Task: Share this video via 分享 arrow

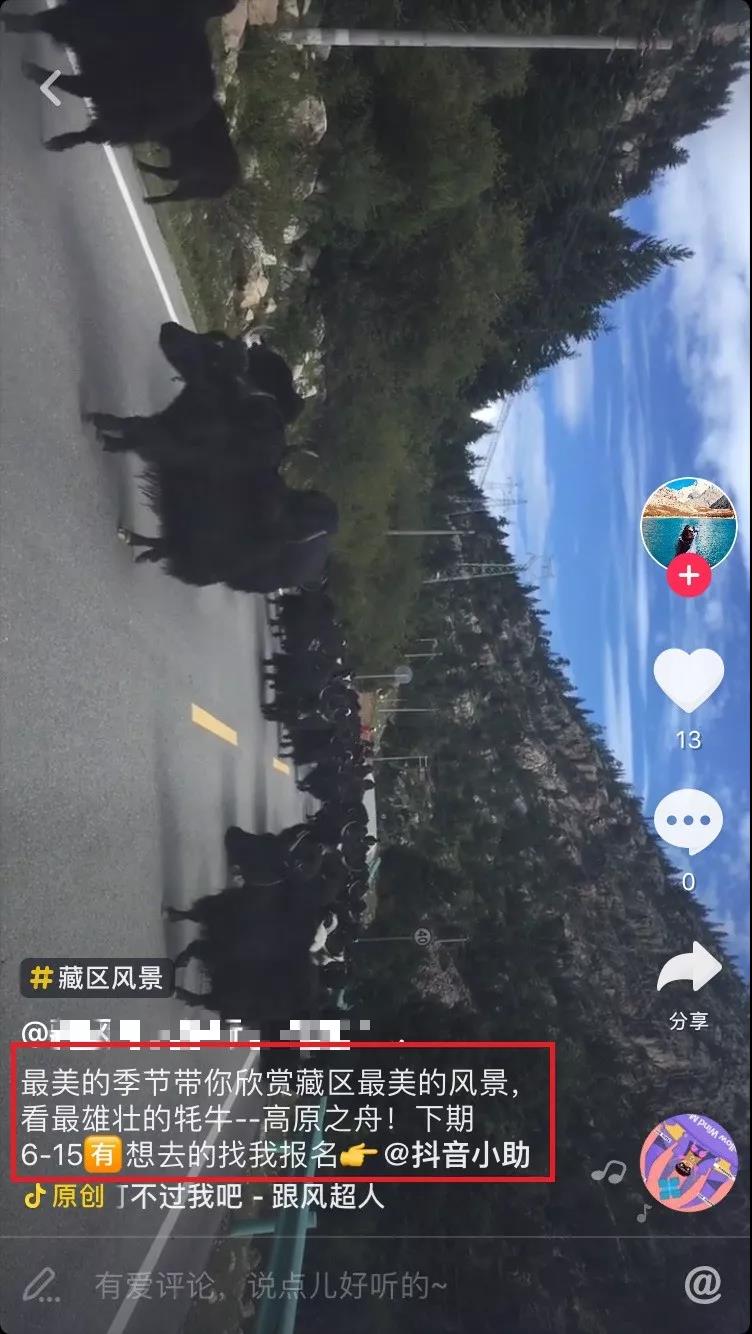Action: [x=688, y=970]
